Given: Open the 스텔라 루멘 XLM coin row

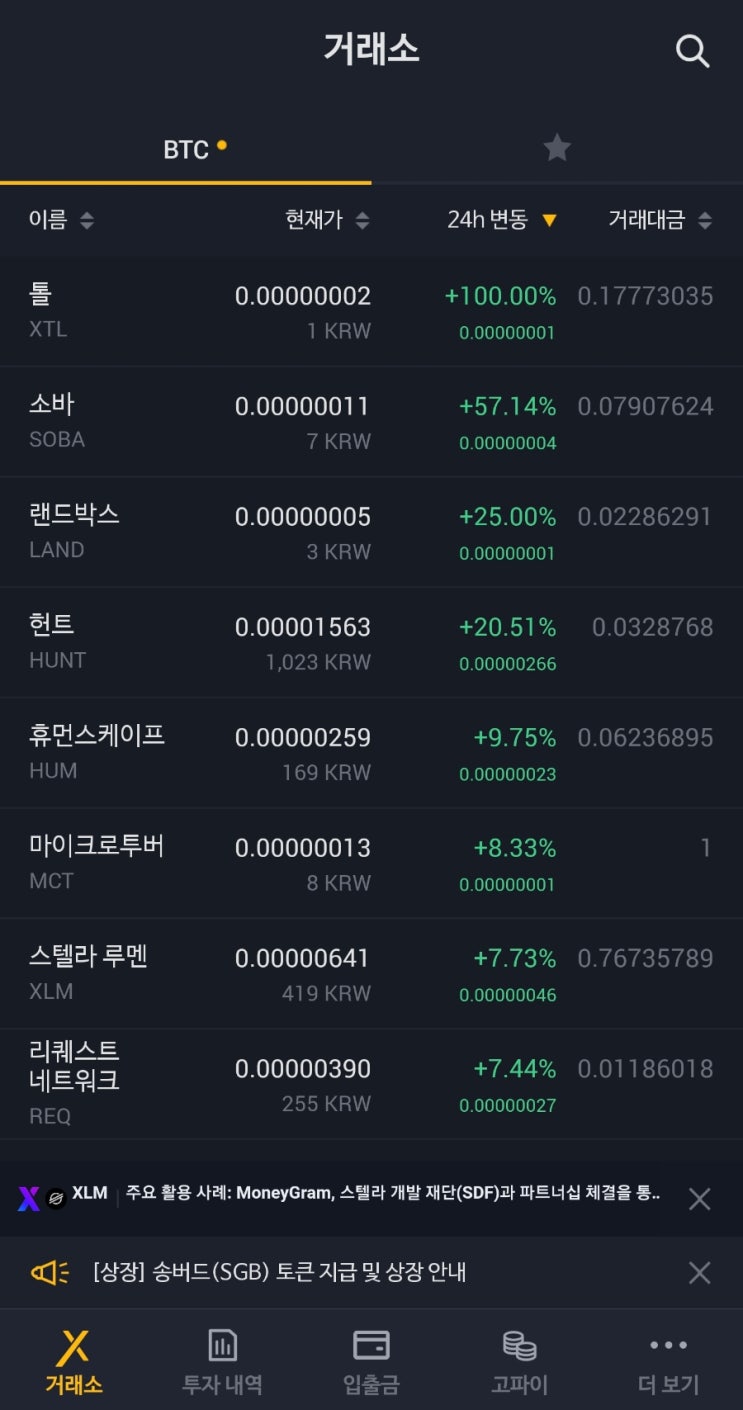Looking at the screenshot, I should (x=371, y=973).
